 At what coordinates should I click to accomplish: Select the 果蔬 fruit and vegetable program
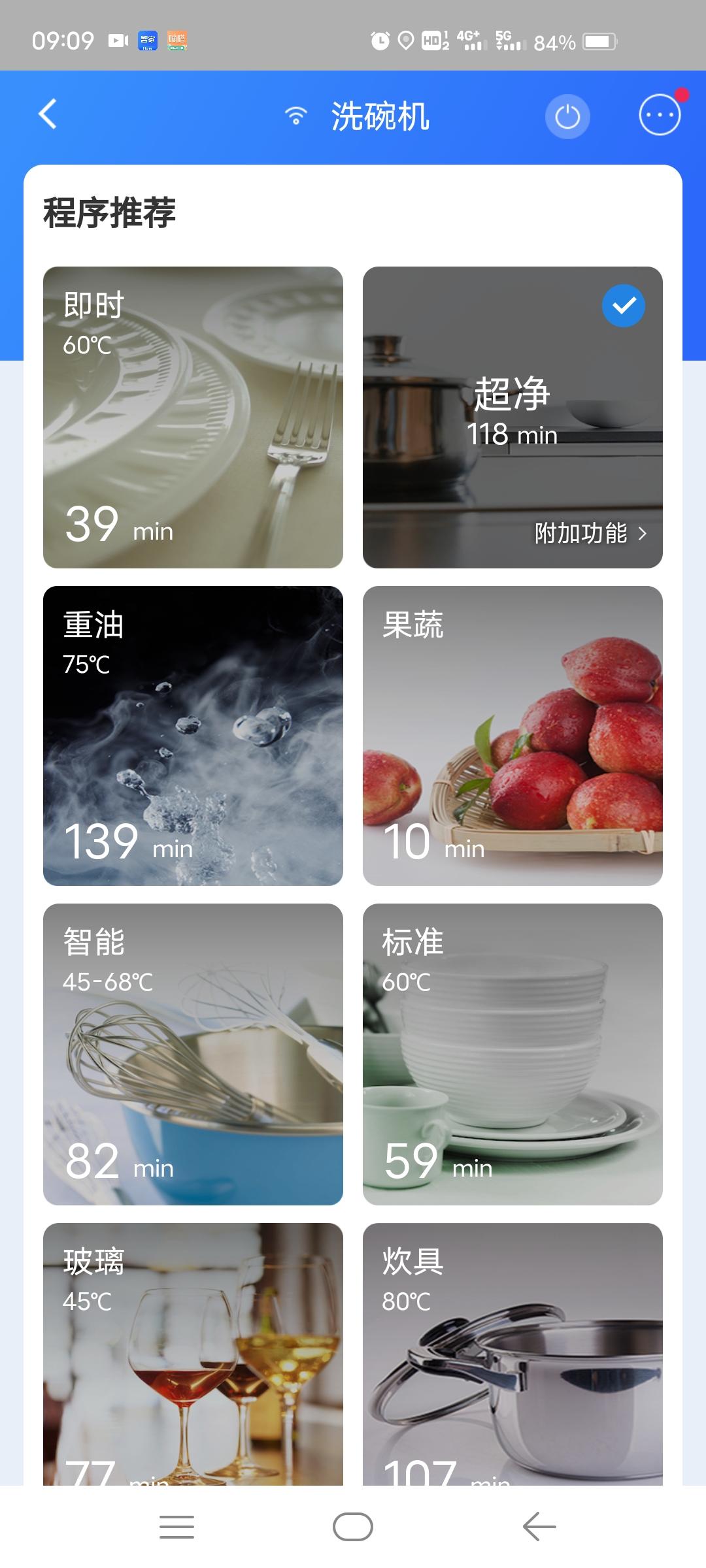[x=512, y=735]
